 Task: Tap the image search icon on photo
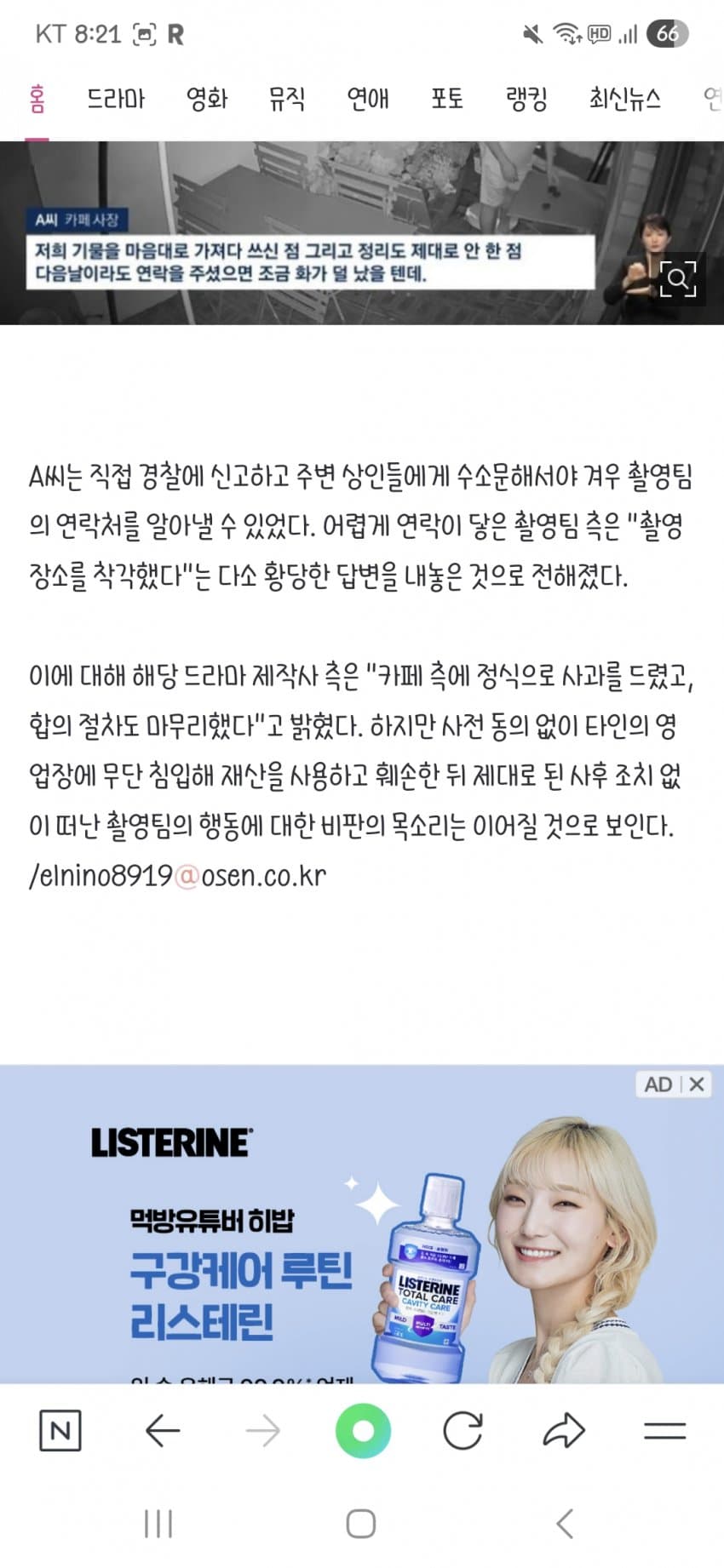678,278
